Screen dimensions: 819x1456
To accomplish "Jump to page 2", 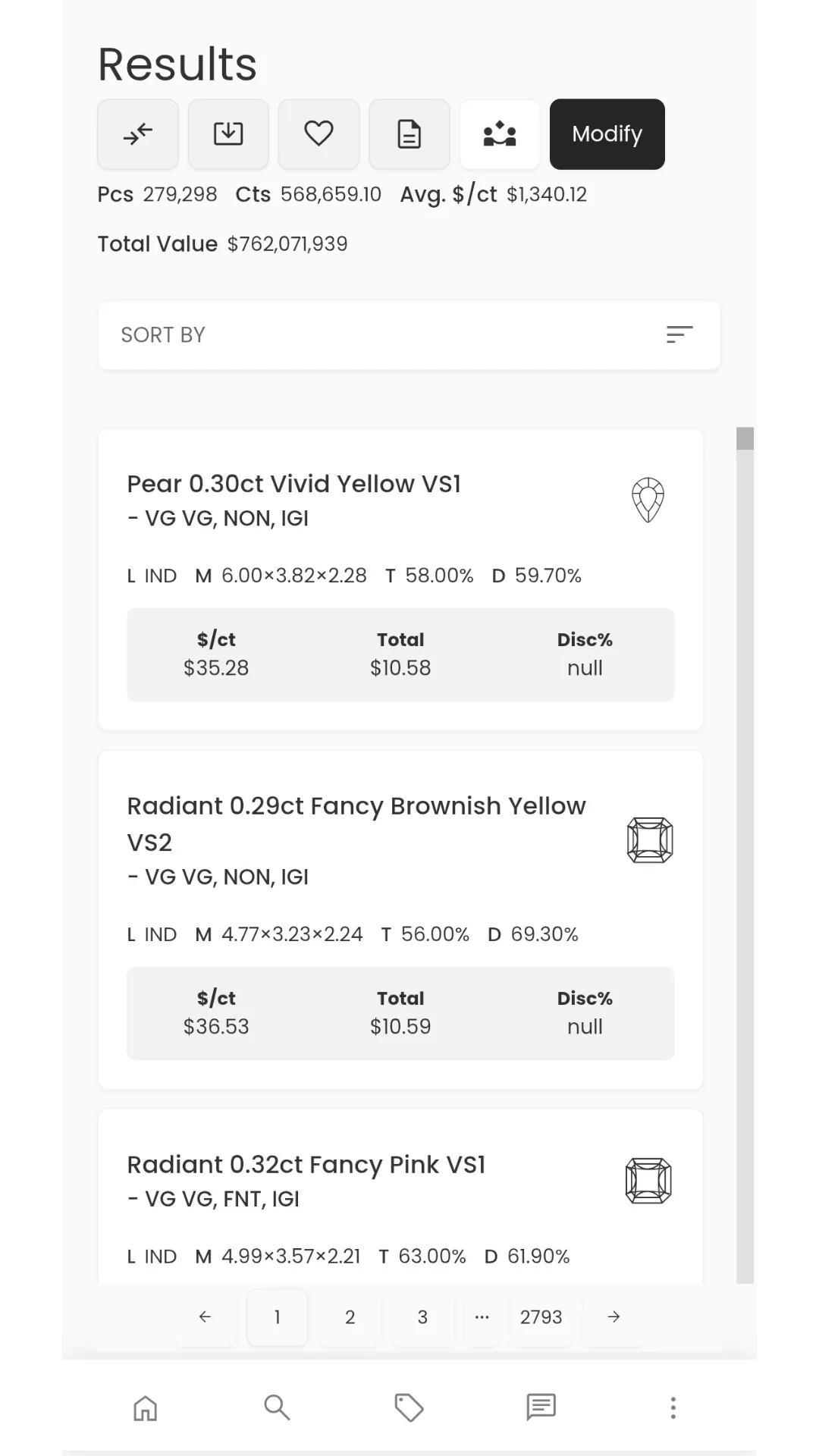I will (x=350, y=1317).
